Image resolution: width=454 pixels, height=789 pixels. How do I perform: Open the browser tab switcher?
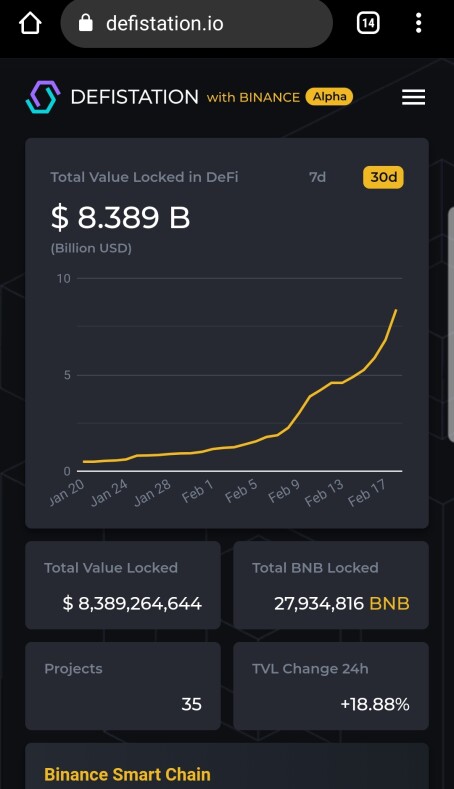368,23
